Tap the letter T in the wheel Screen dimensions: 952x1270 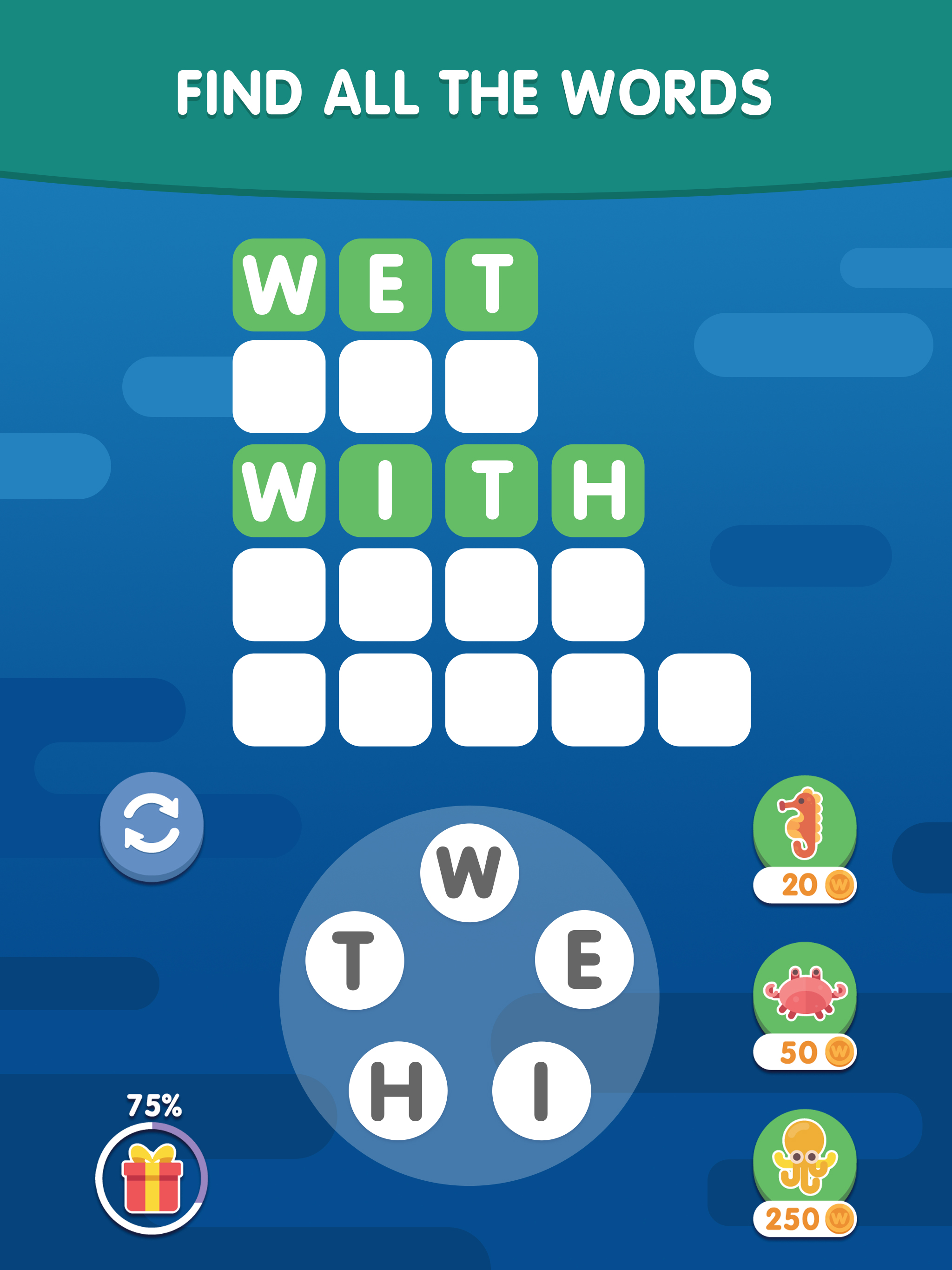coord(354,960)
